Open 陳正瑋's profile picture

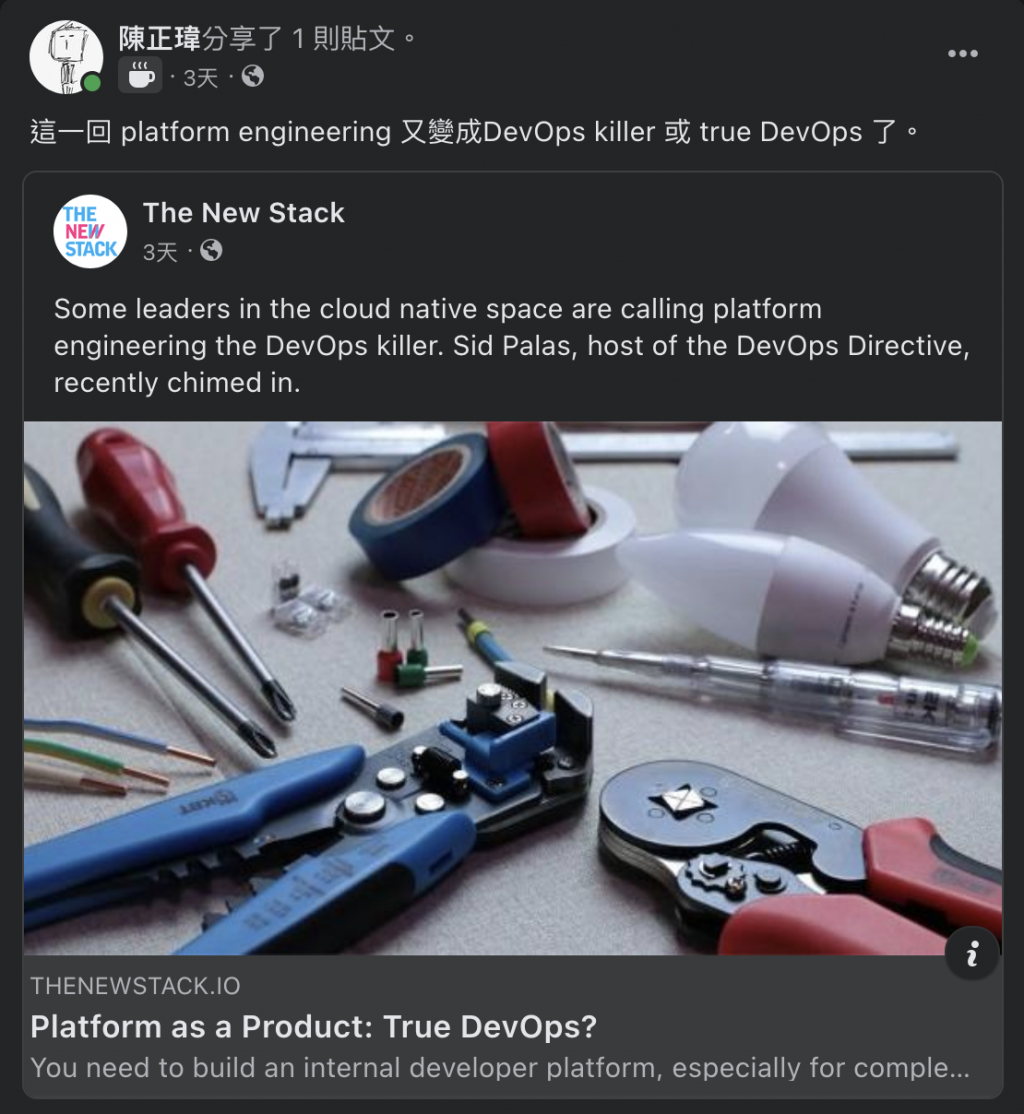click(x=66, y=56)
